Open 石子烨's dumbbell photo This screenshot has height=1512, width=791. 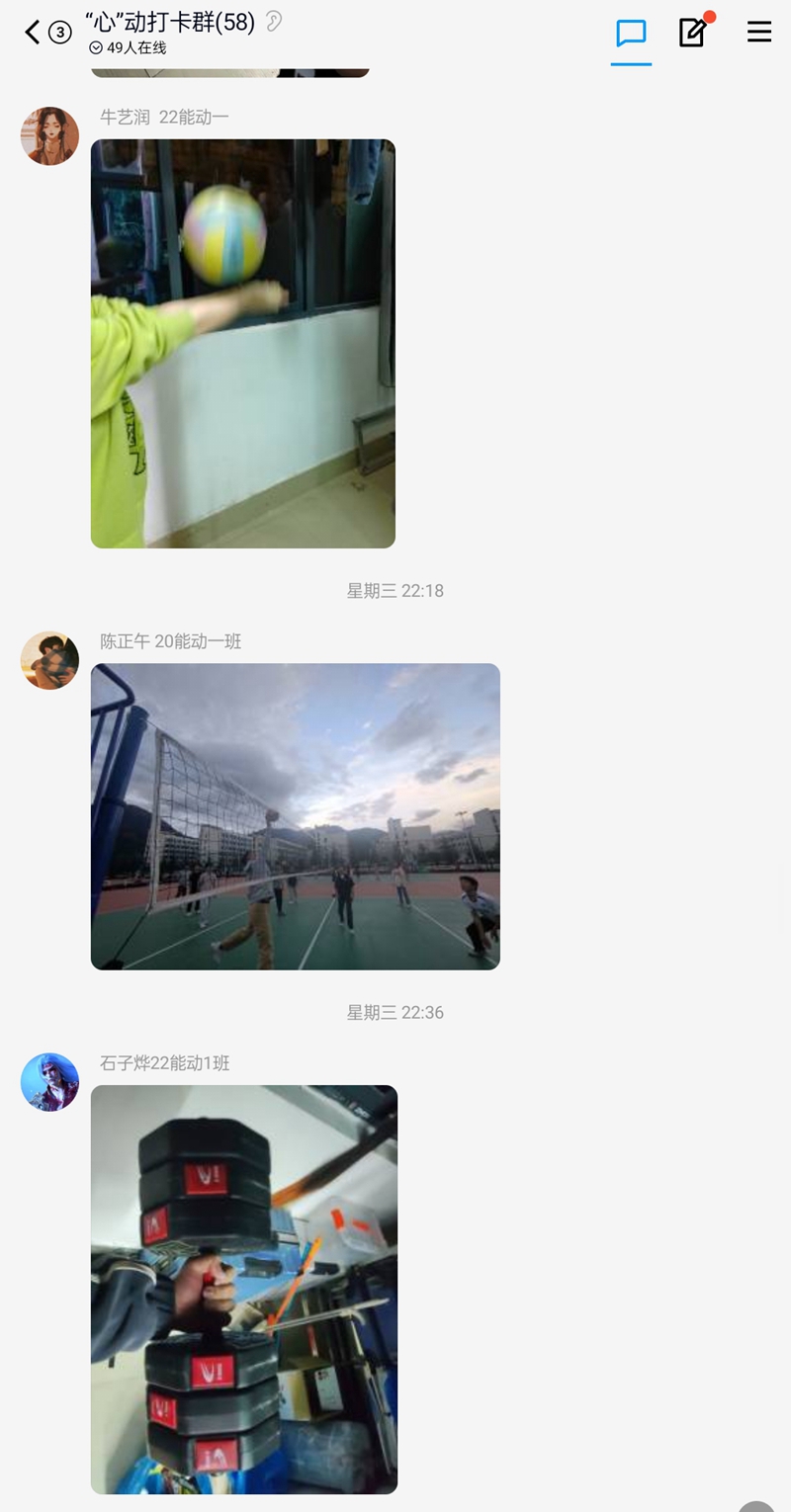point(244,1289)
